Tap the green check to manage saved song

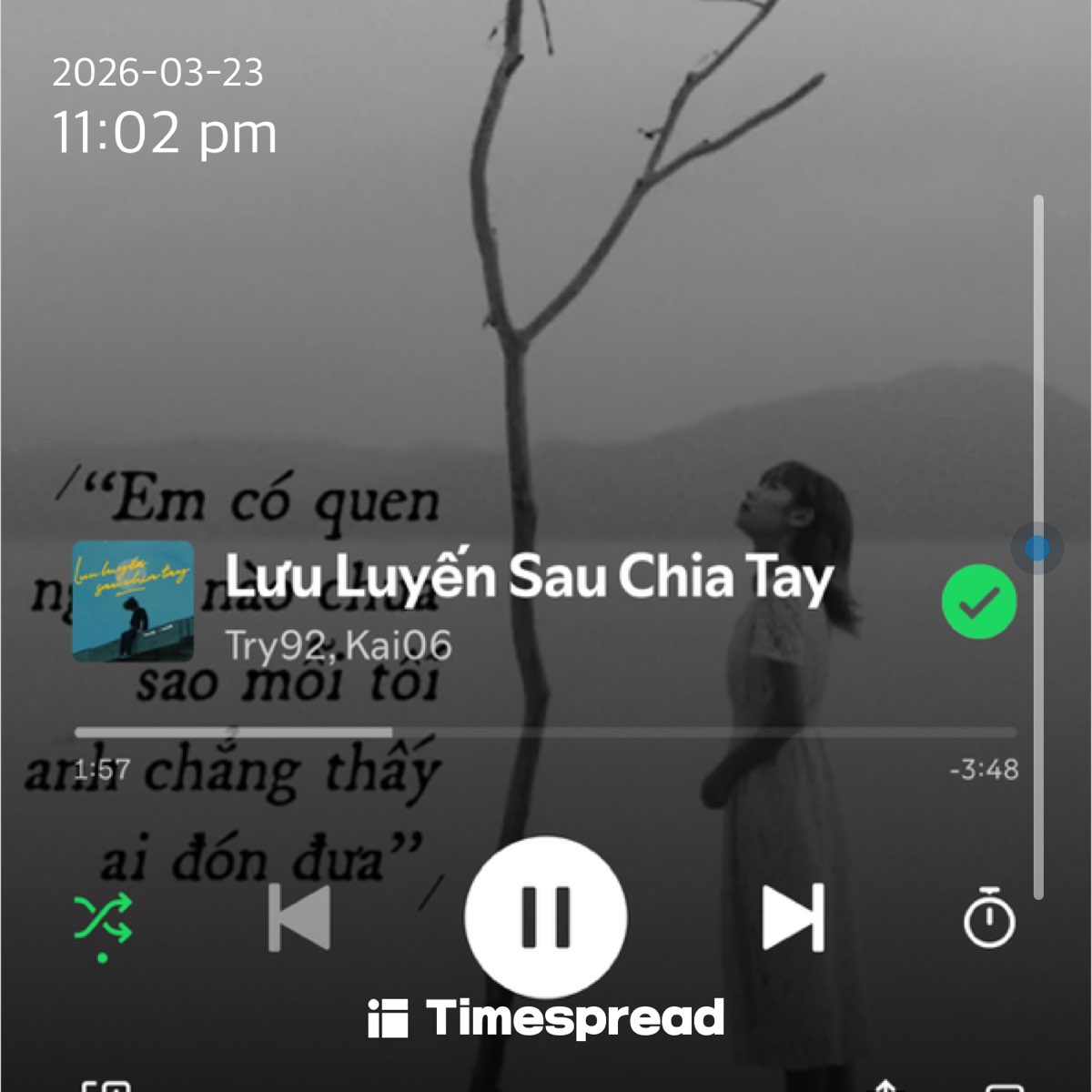978,602
